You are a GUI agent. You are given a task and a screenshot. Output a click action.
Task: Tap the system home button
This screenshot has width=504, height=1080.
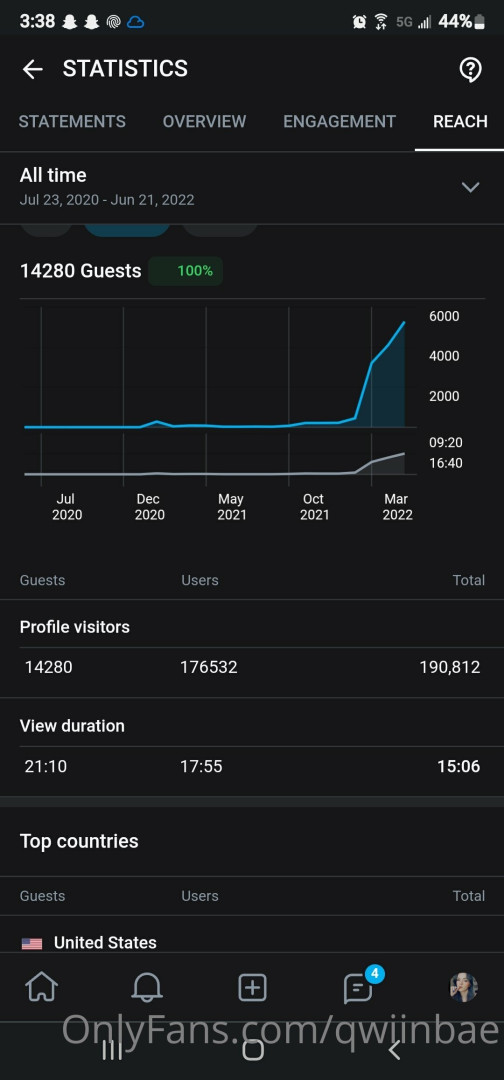(253, 1049)
